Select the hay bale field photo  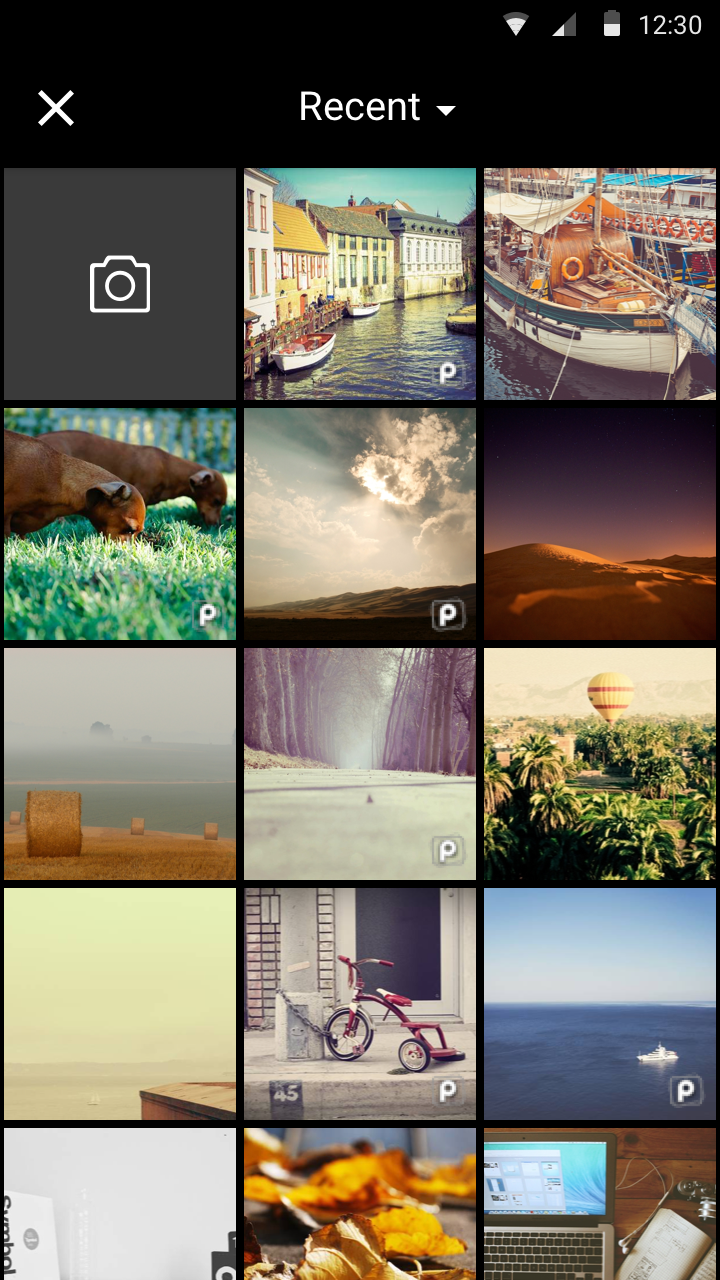[120, 764]
